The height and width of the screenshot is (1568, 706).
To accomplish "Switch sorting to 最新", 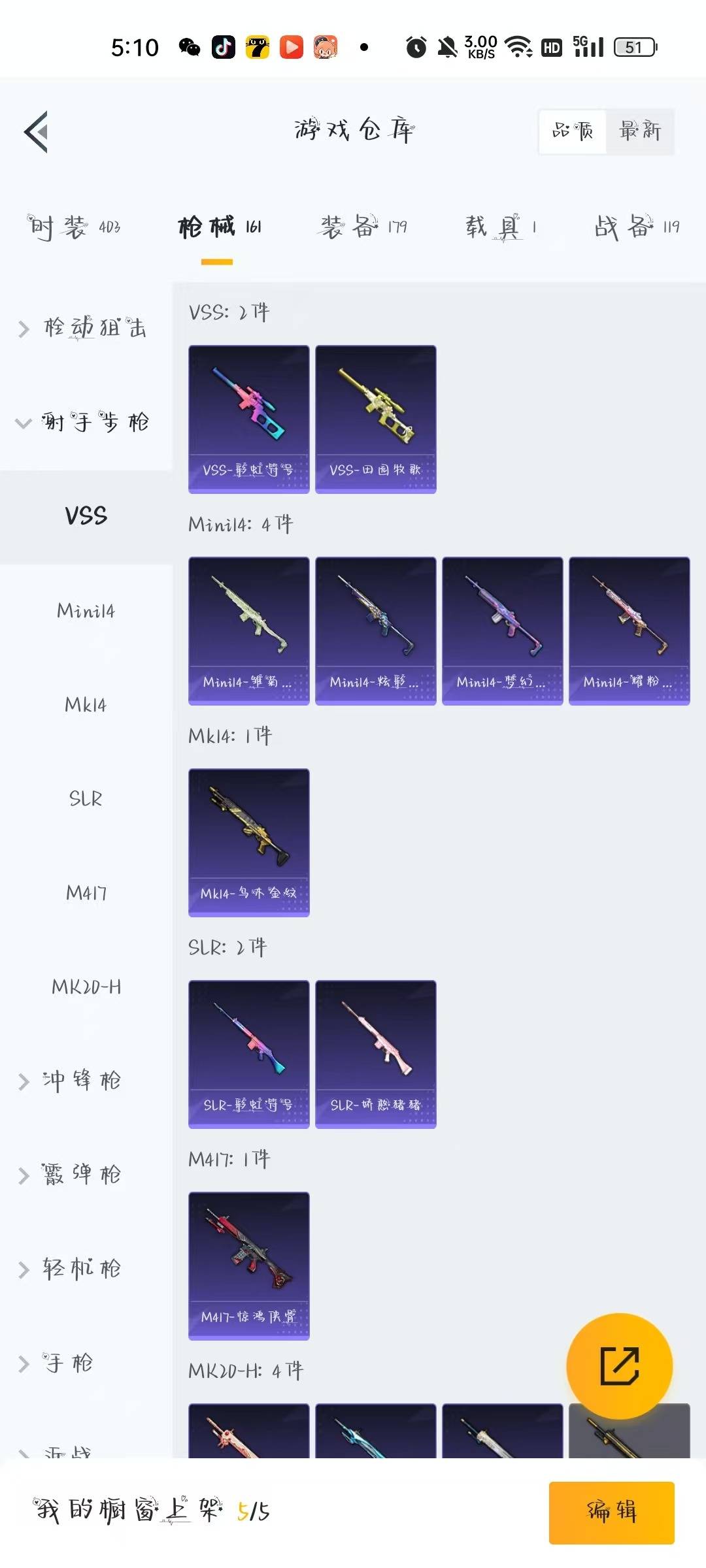I will tap(640, 131).
